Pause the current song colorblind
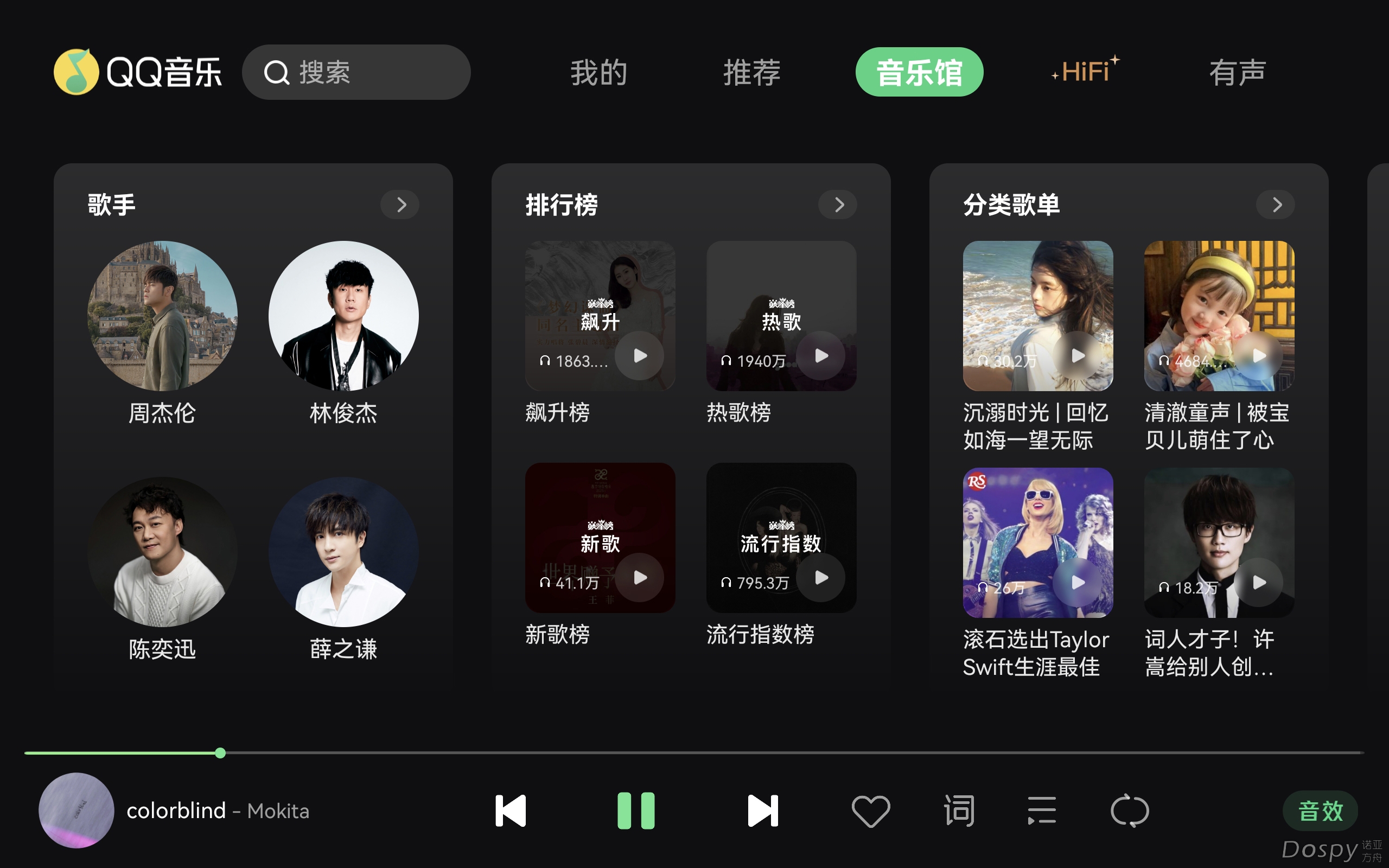The width and height of the screenshot is (1389, 868). click(635, 810)
